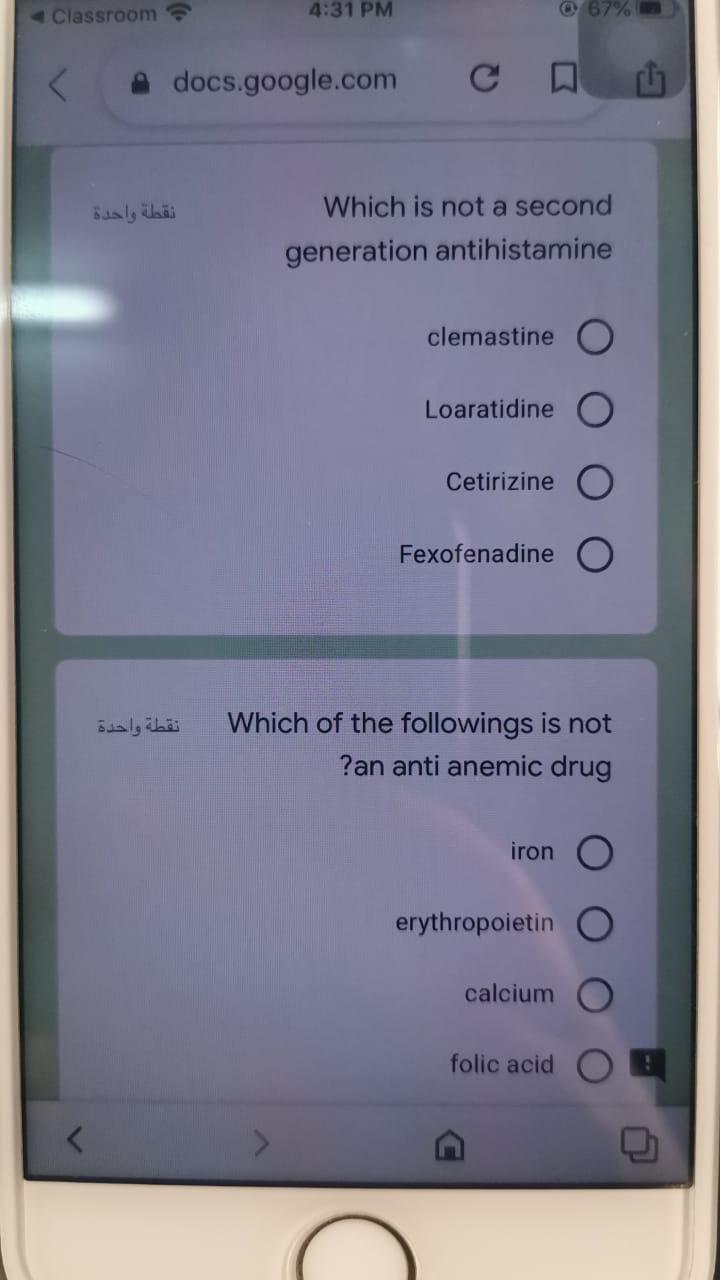Reload the docs.google.com page
This screenshot has height=1280, width=720.
click(x=484, y=82)
